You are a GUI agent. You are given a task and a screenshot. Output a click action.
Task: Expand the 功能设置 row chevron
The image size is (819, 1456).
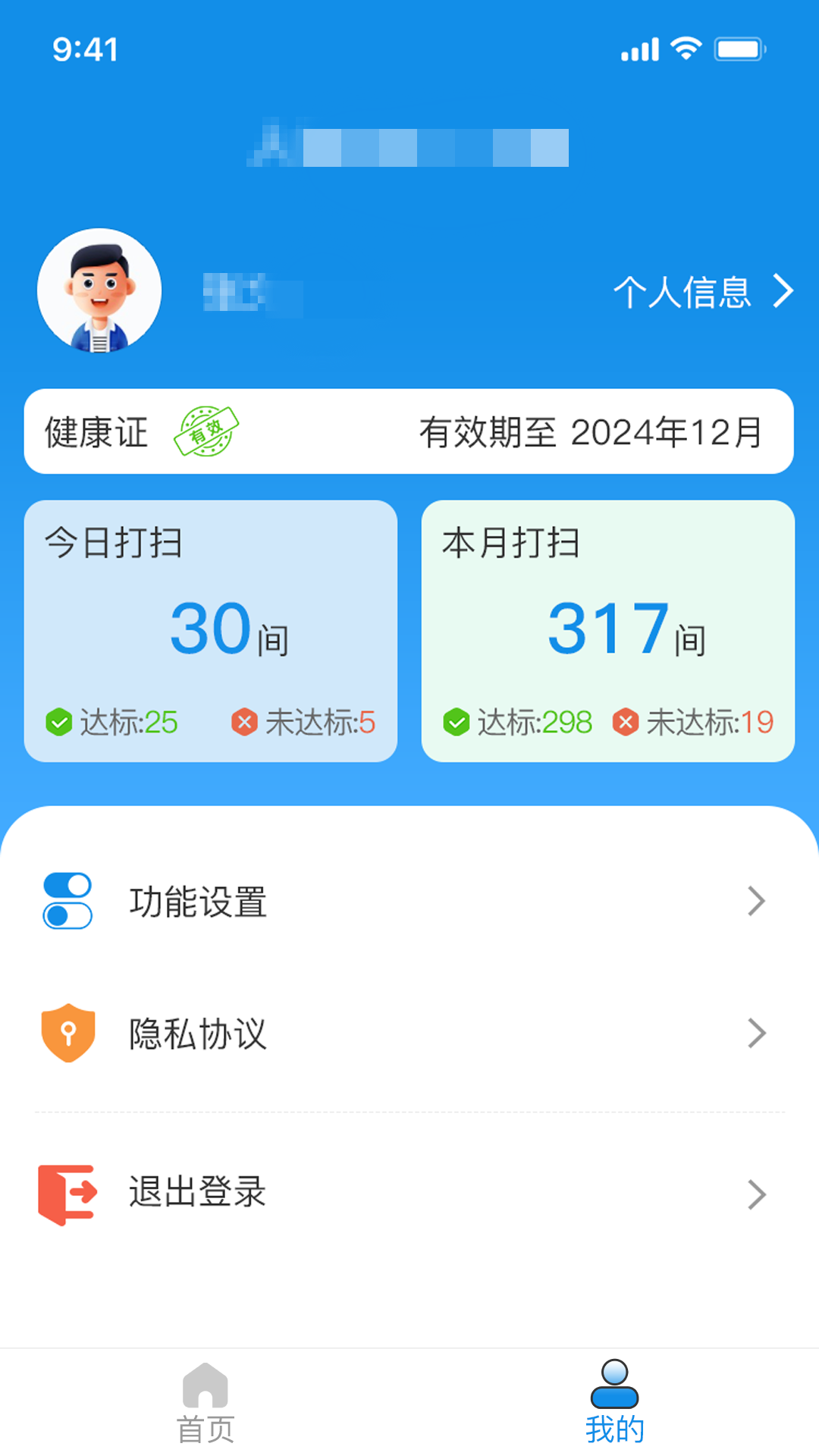click(756, 901)
